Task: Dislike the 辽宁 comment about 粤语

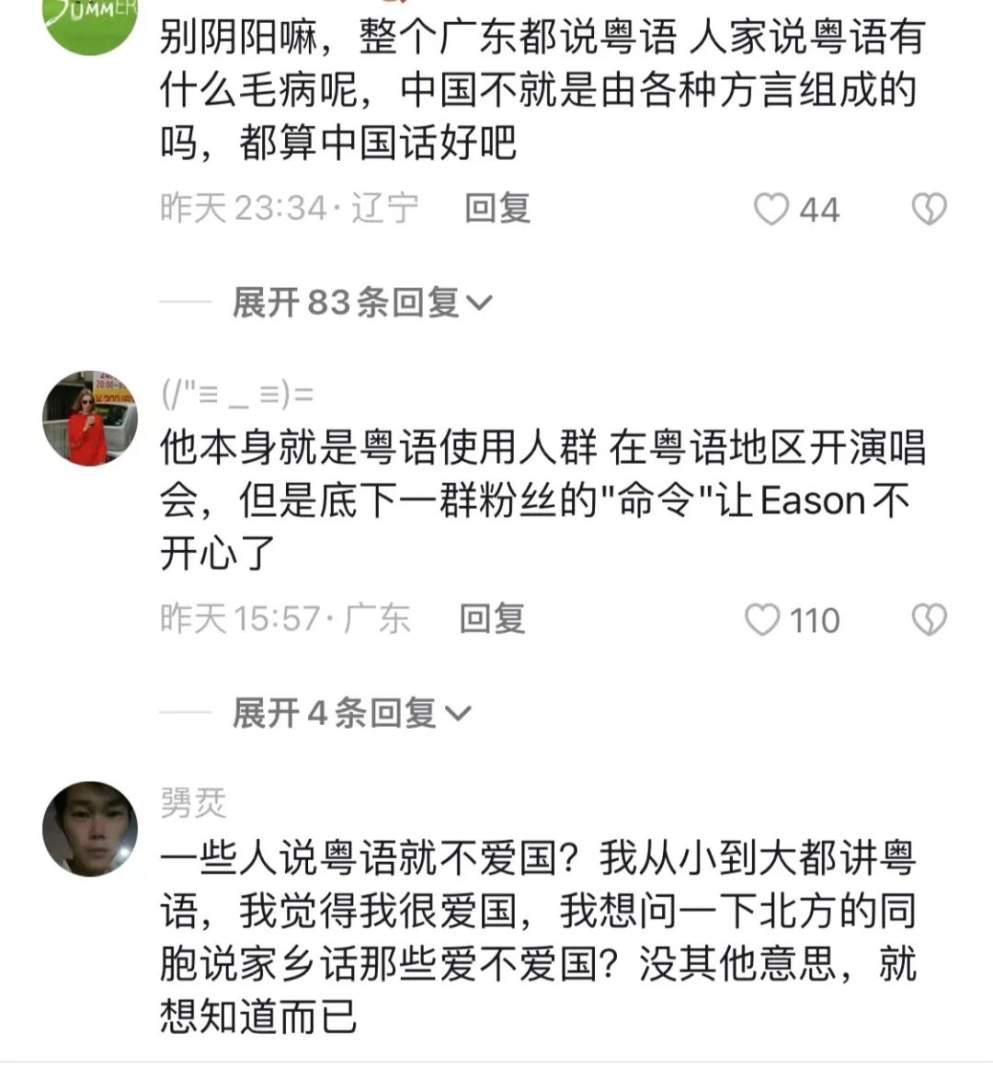Action: point(929,209)
